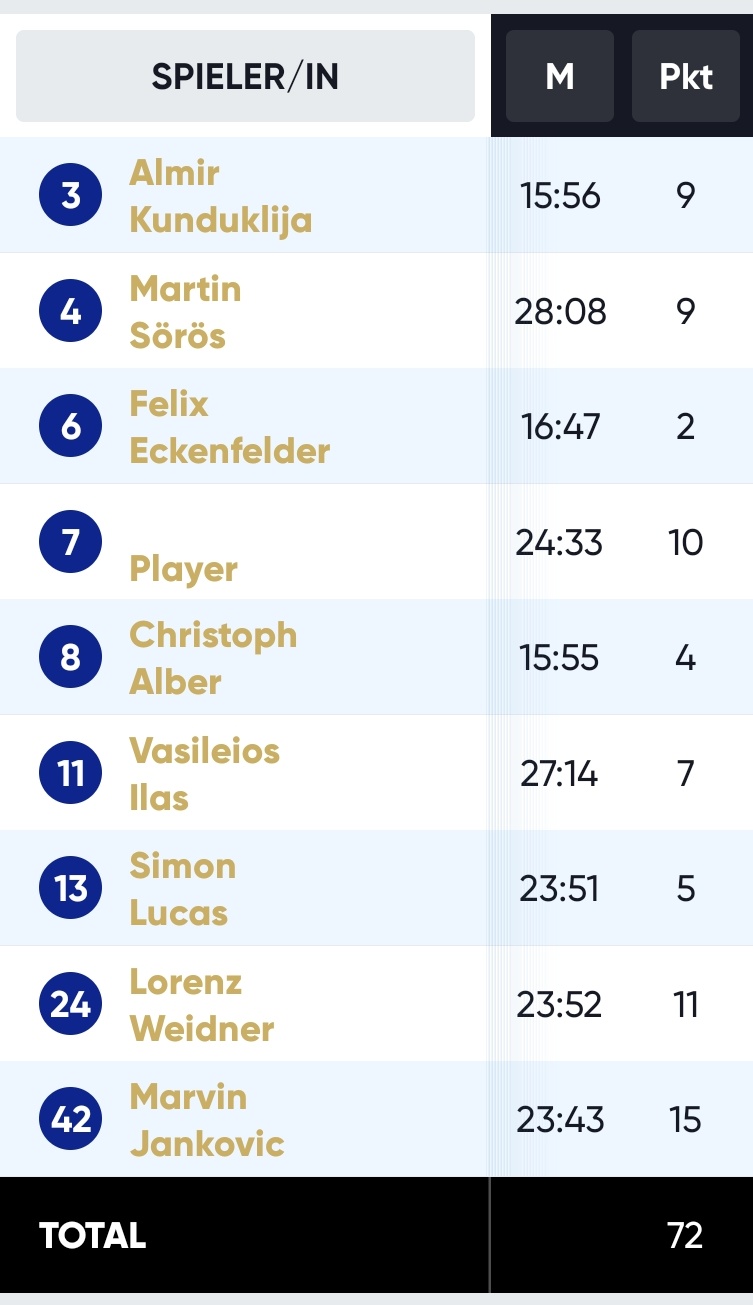Sort by the SPIELER/IN column header
Screen dimensions: 753x1305
coord(245,76)
